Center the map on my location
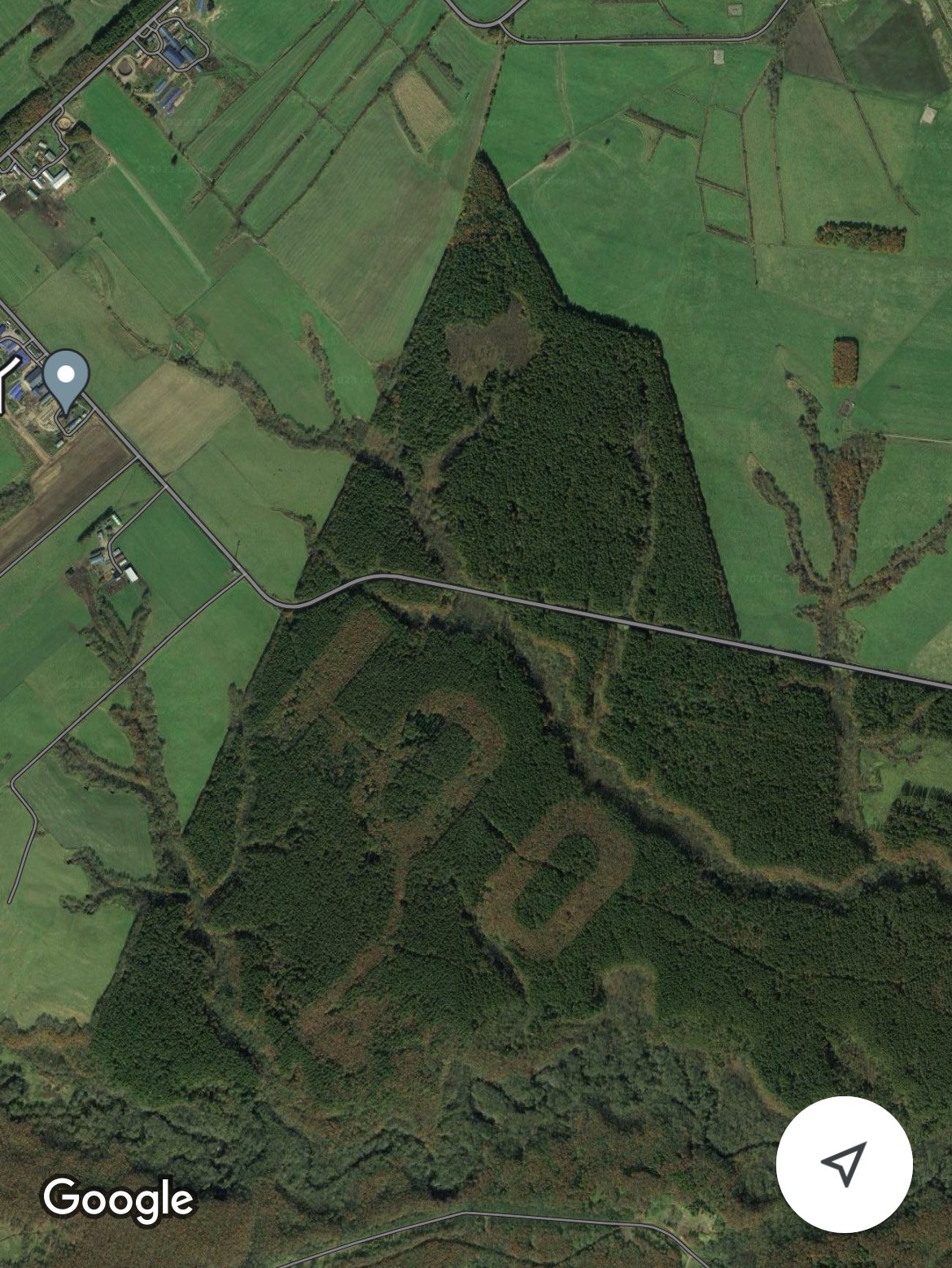The image size is (952, 1268). coord(844,1164)
